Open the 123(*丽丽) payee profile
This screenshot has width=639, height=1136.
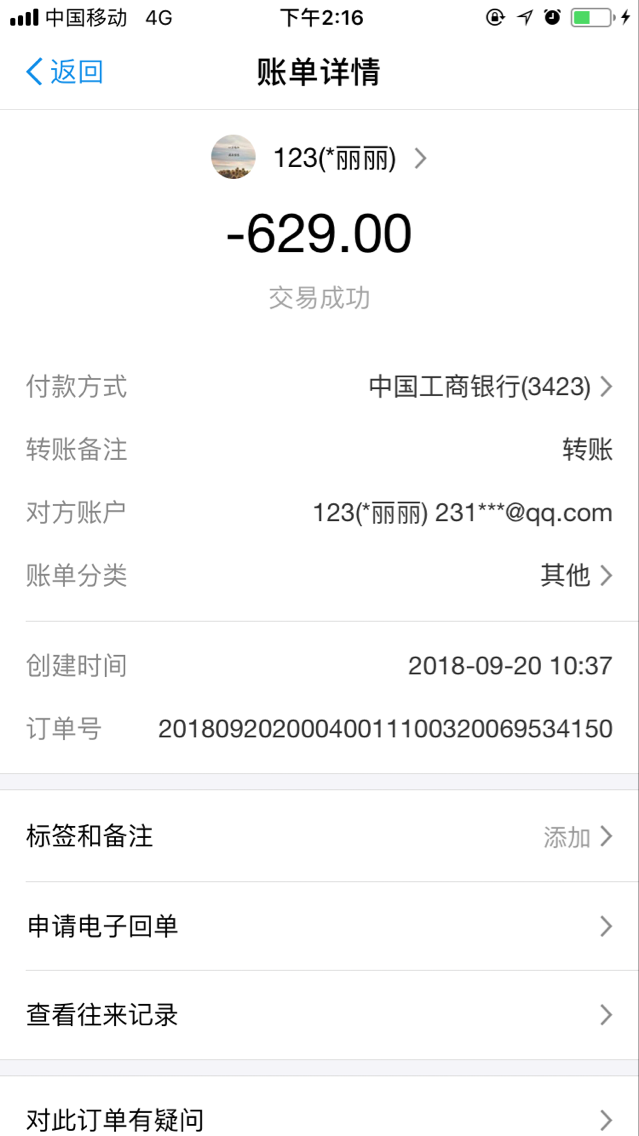(320, 158)
